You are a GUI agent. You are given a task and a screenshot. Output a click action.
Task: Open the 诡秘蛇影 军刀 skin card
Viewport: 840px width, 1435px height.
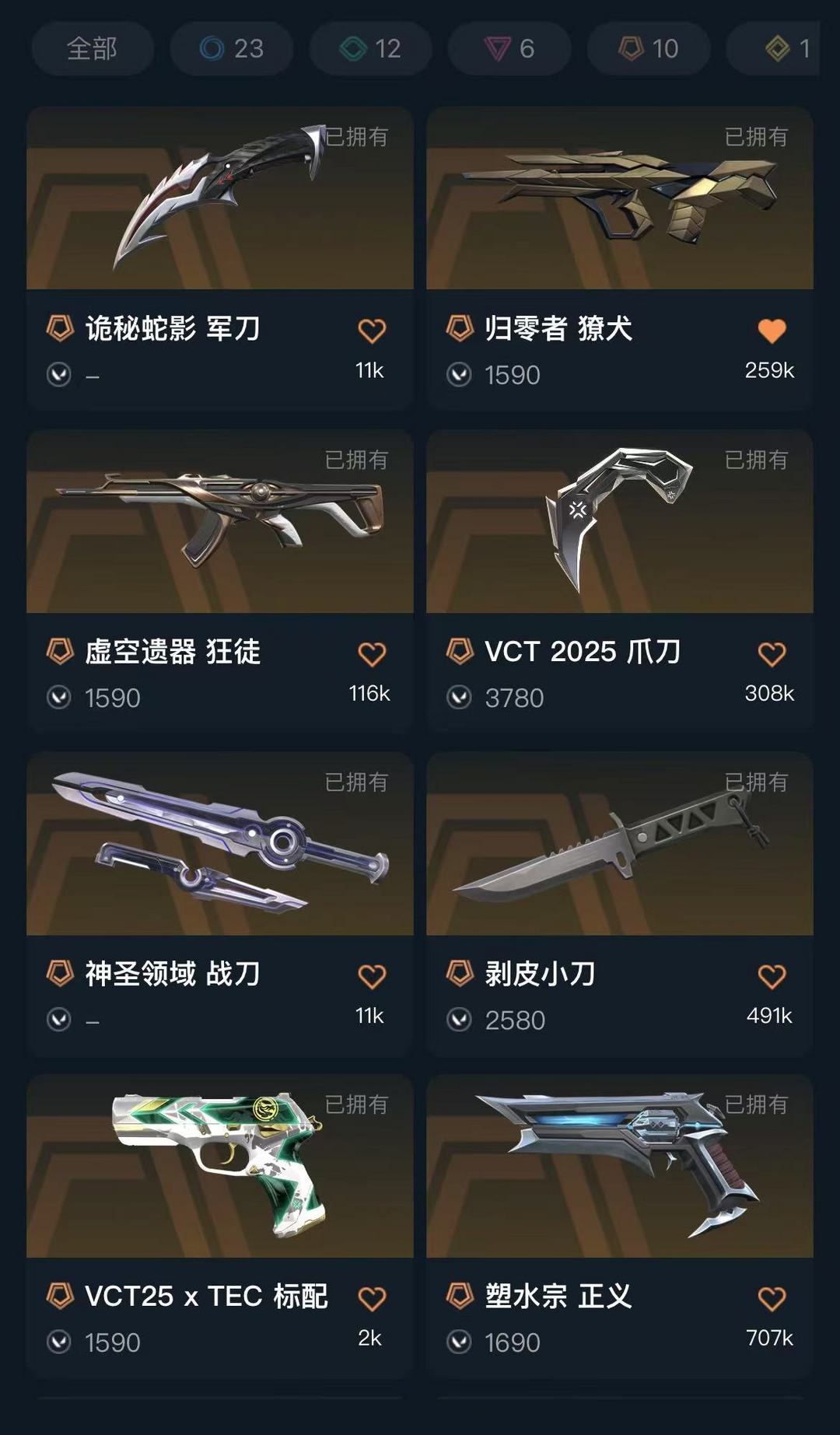220,258
